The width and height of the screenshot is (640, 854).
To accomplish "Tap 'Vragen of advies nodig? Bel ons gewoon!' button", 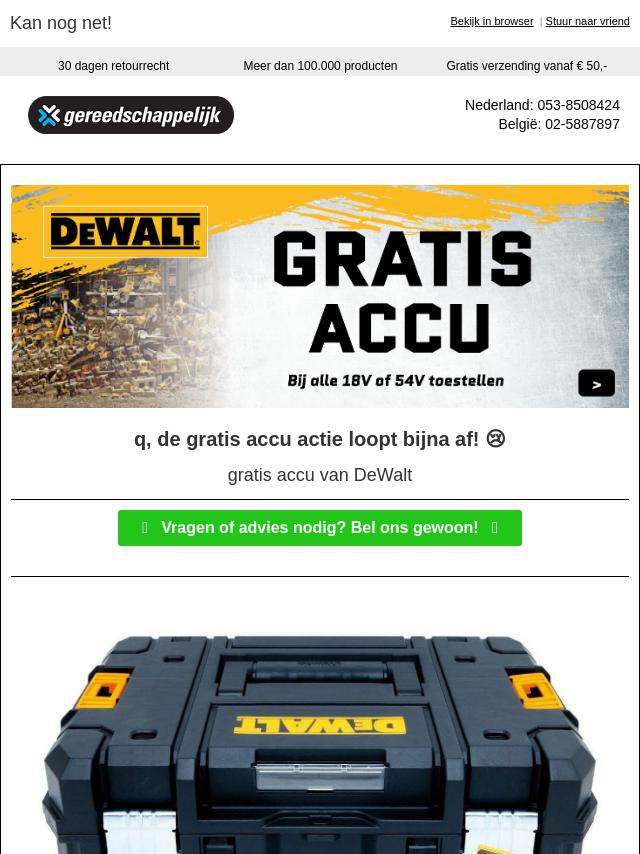I will pyautogui.click(x=320, y=528).
